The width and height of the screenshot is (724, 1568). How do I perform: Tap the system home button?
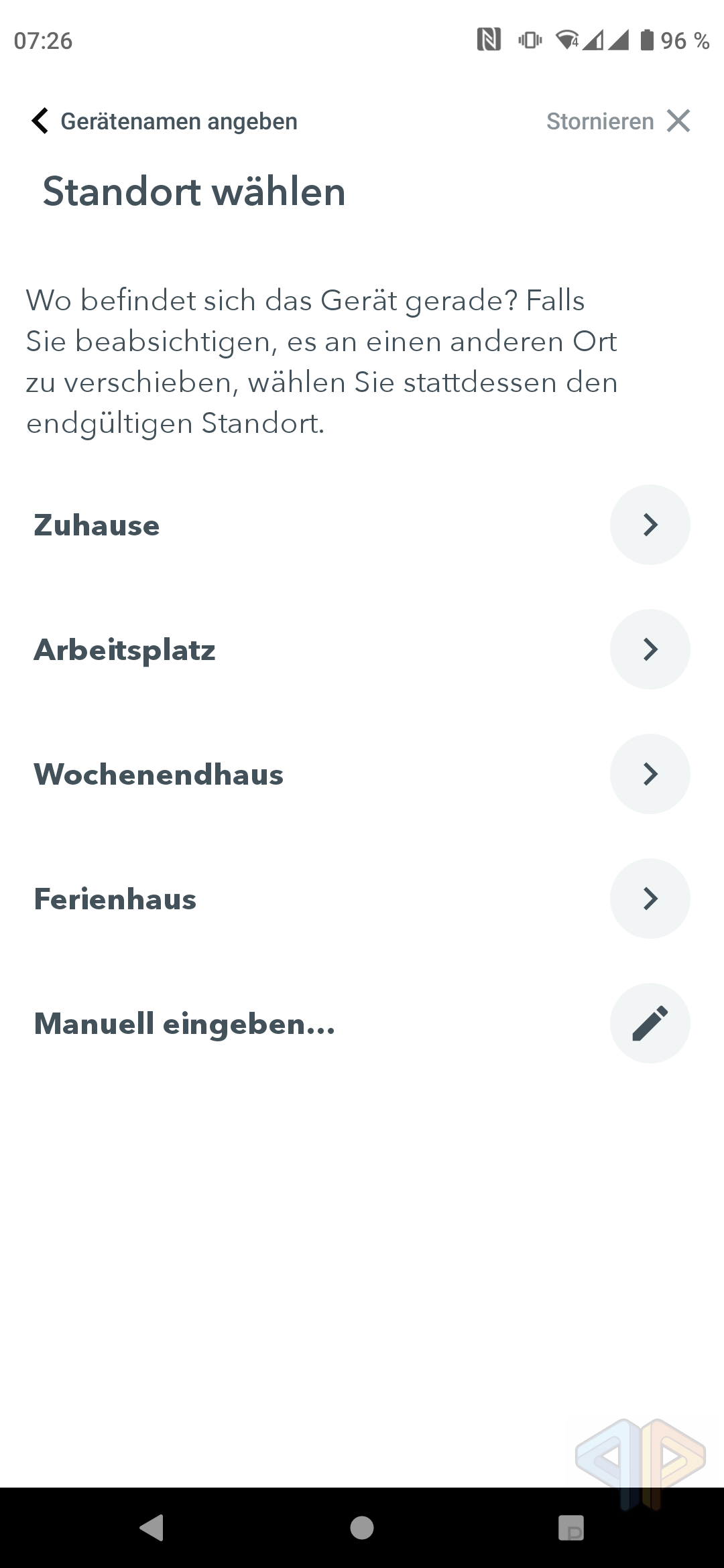click(362, 1528)
